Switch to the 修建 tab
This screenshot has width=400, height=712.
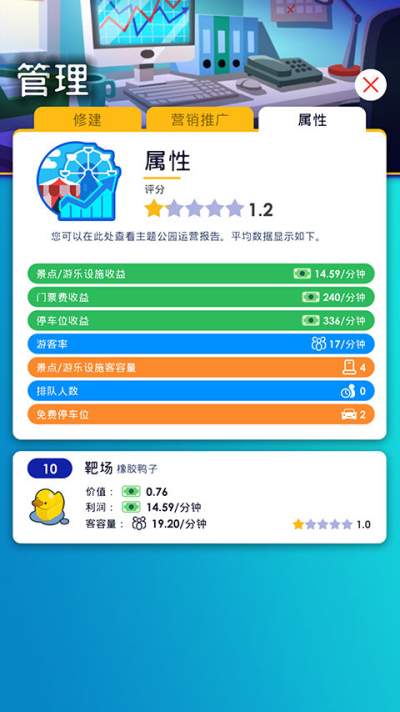pyautogui.click(x=88, y=119)
